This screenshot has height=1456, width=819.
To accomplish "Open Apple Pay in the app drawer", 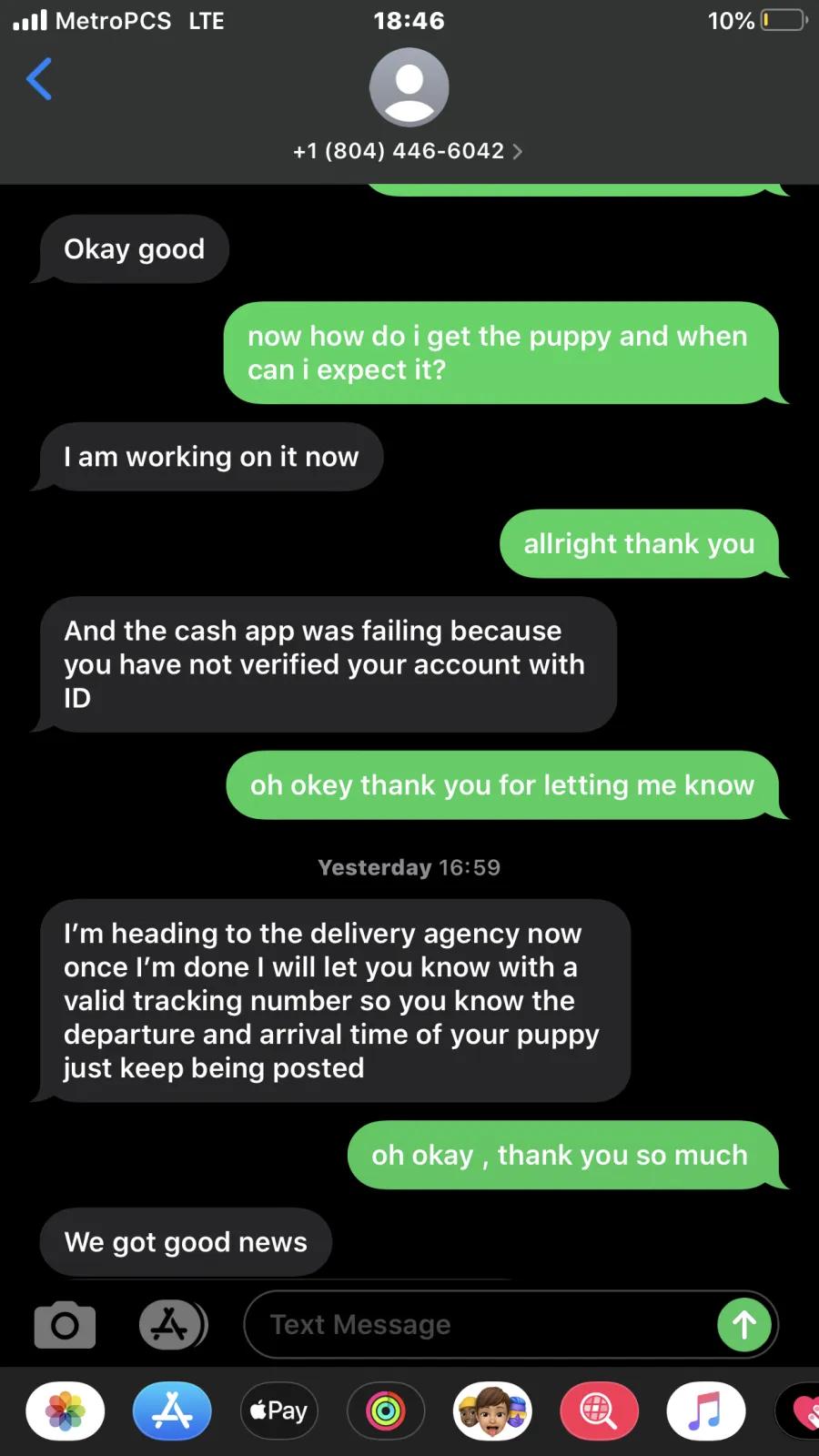I will click(x=279, y=1411).
